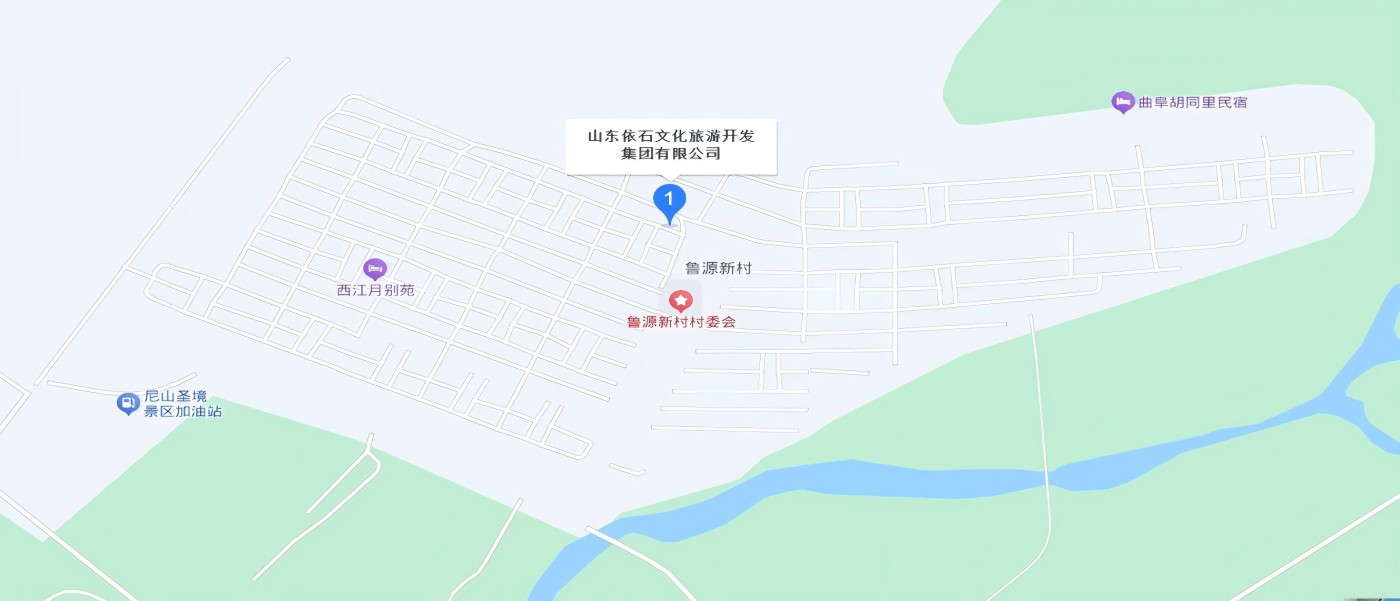Select the 曲阜胡同里民宿 lodging marker

[1123, 102]
